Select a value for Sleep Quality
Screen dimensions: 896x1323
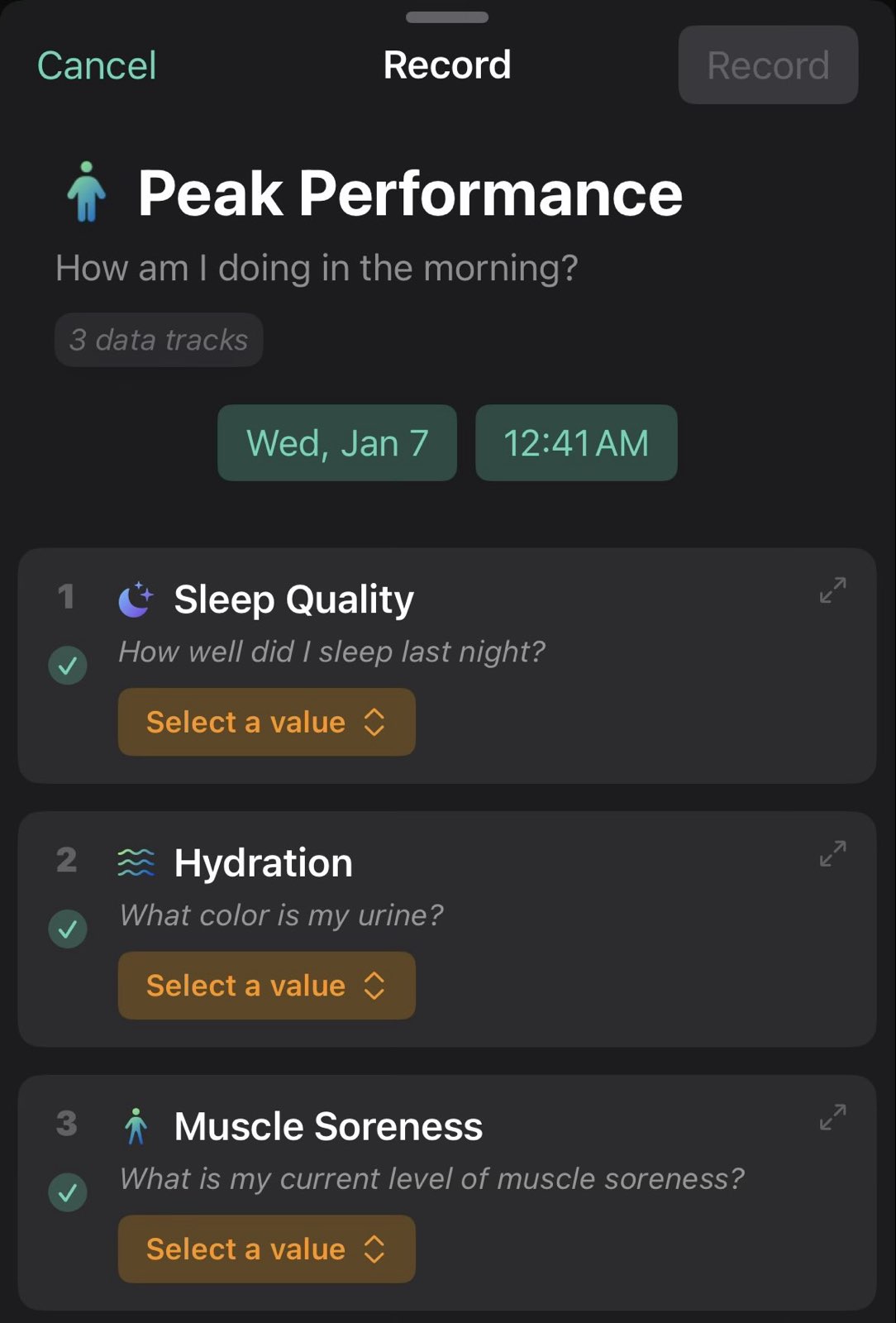[x=266, y=722]
